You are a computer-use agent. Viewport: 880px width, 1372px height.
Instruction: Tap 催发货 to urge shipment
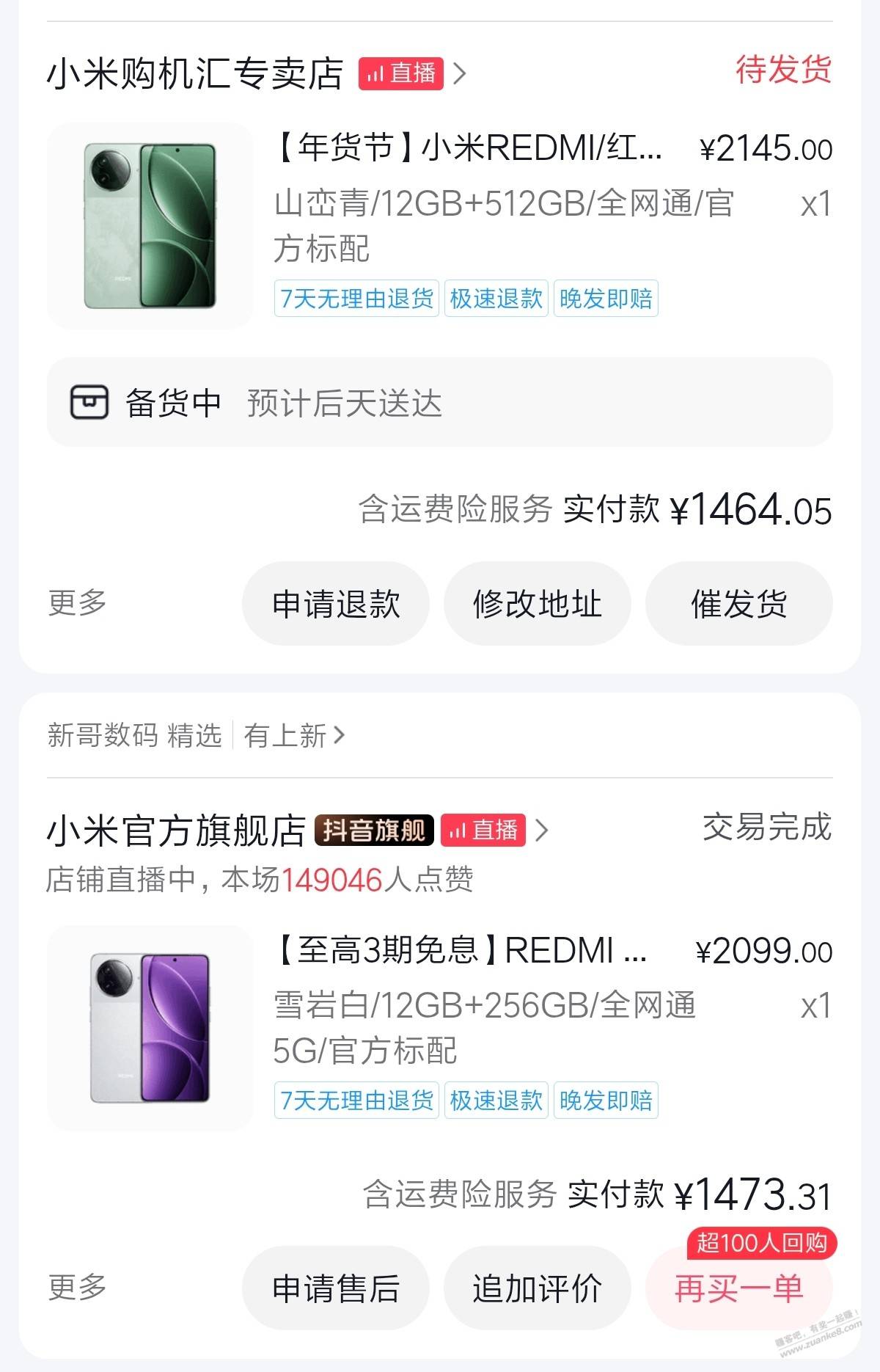[738, 604]
